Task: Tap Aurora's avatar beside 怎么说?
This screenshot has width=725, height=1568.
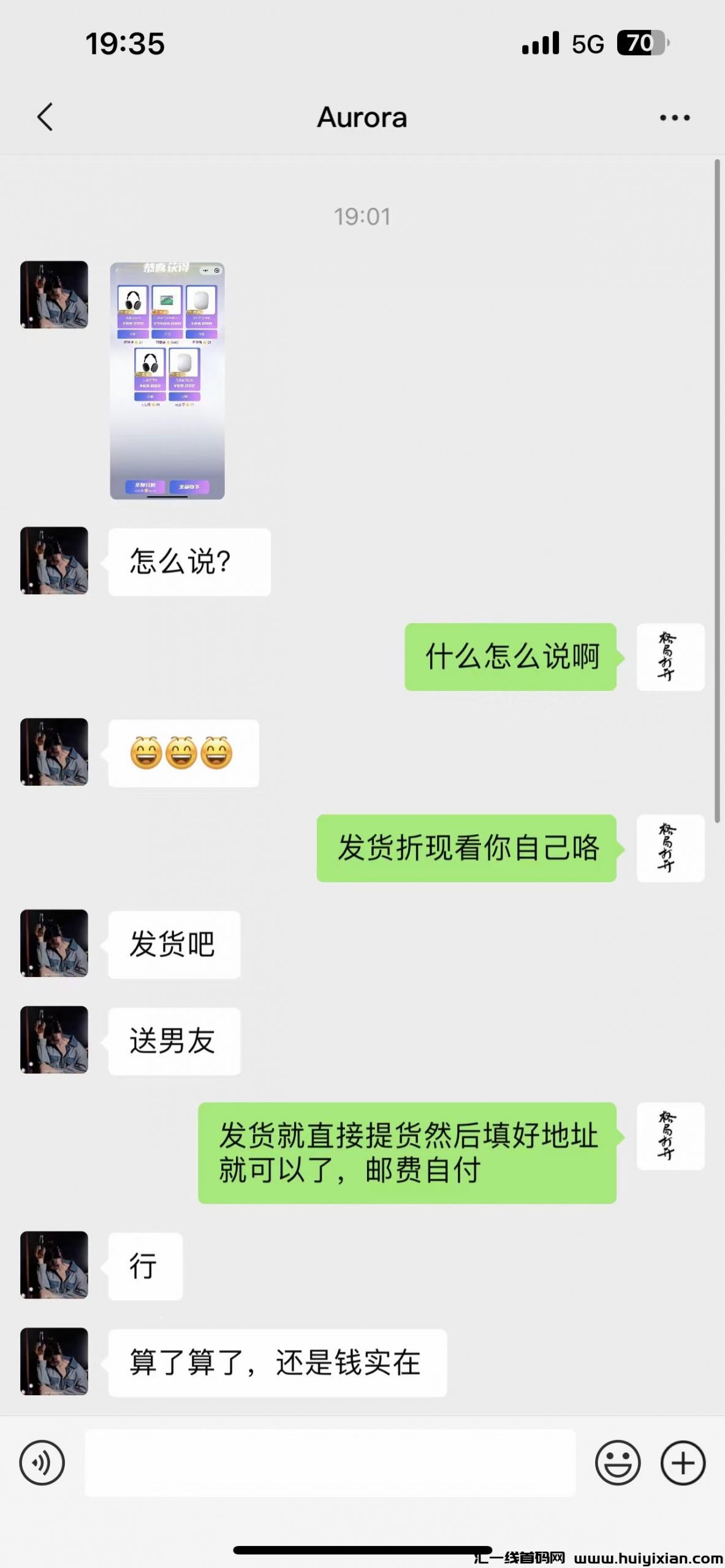Action: pos(54,560)
